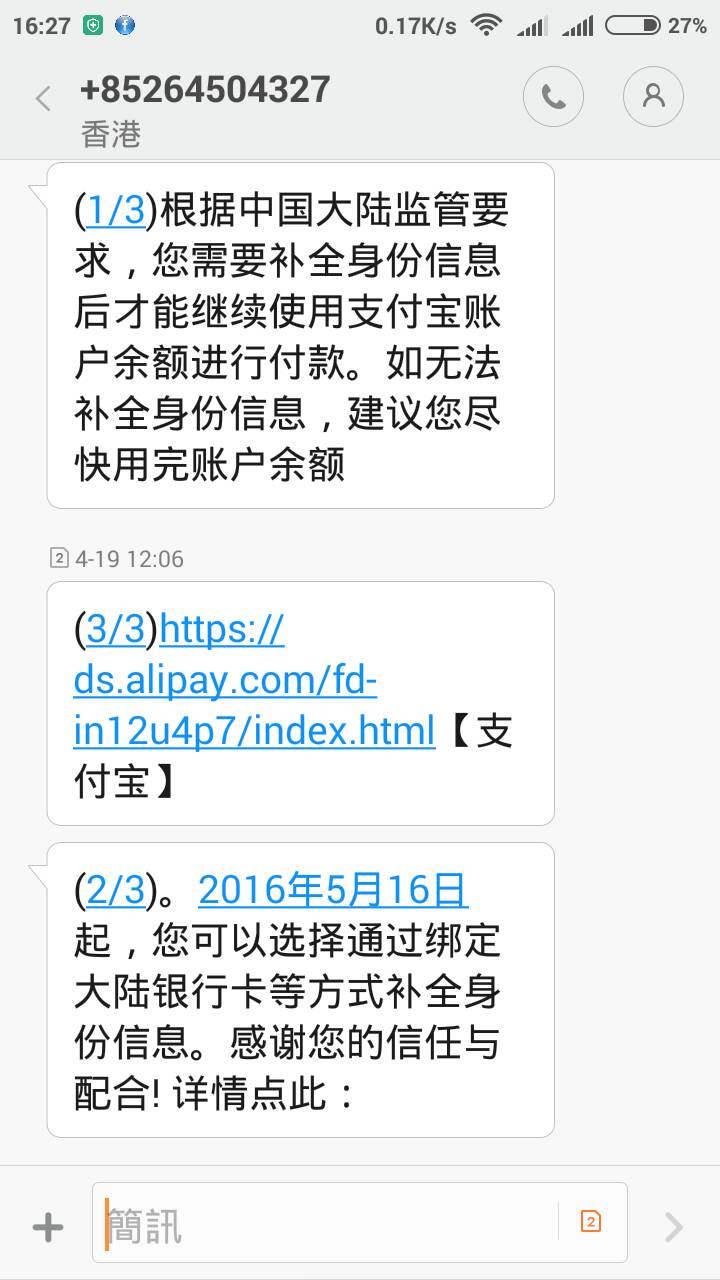Screen dimensions: 720x1280
Task: Open contact details for this sender
Action: click(x=653, y=96)
